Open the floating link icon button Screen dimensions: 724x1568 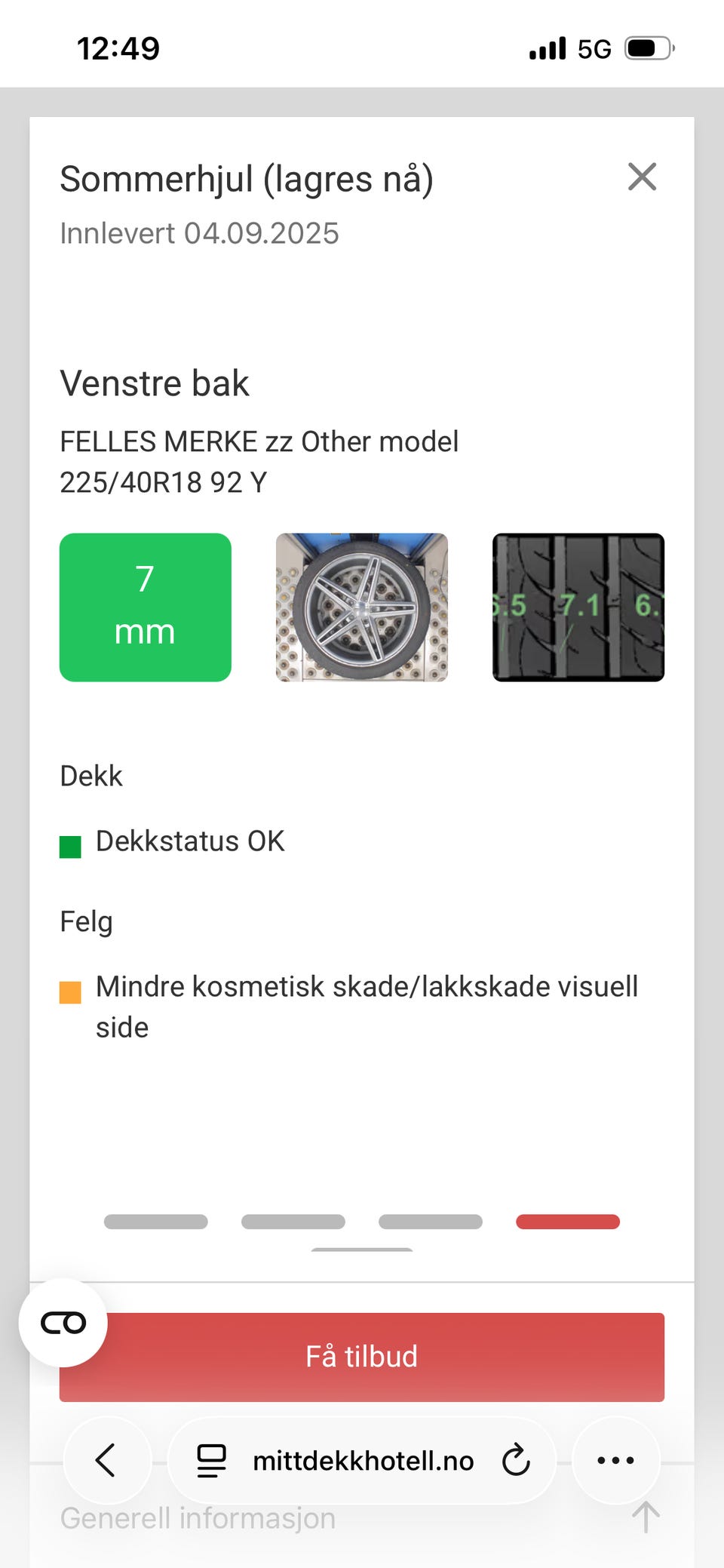coord(63,1323)
